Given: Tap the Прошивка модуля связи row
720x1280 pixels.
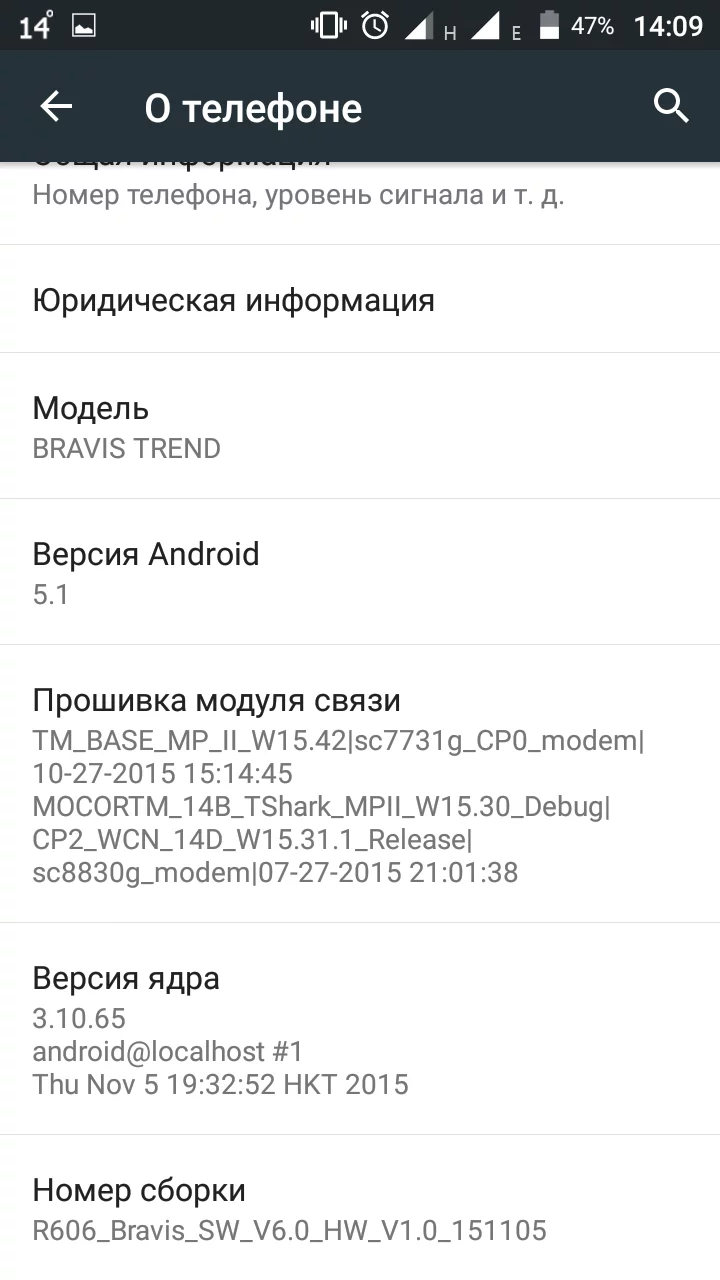Looking at the screenshot, I should 360,785.
